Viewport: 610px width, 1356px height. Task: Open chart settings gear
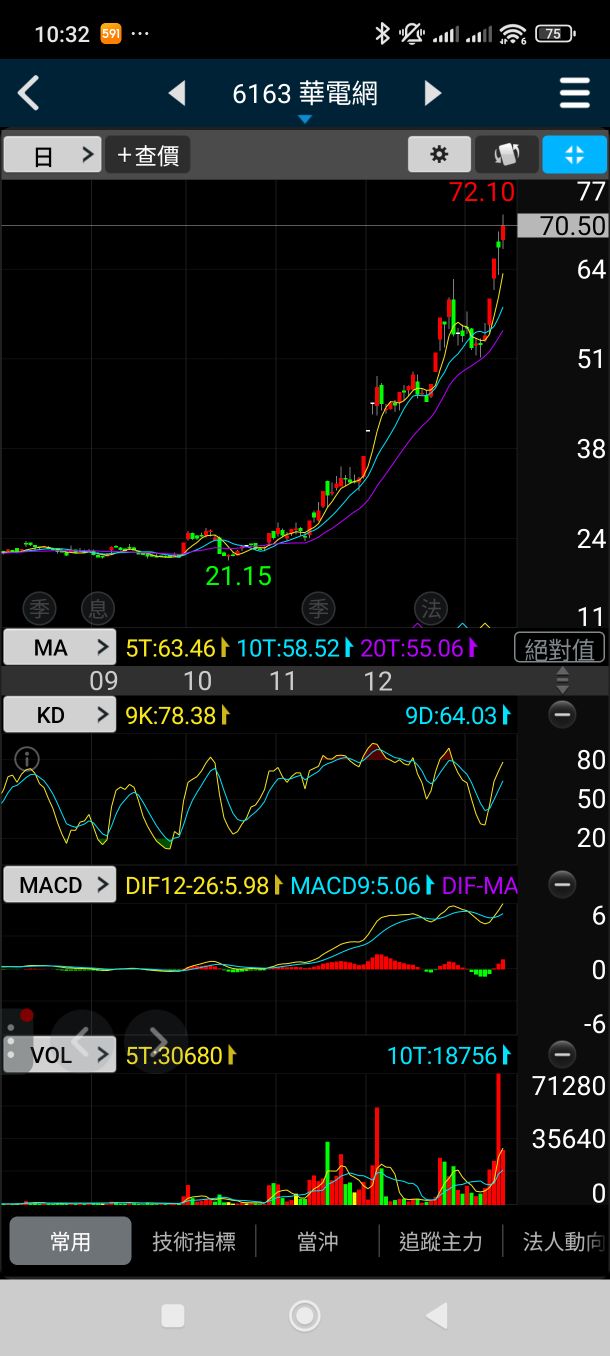click(438, 155)
